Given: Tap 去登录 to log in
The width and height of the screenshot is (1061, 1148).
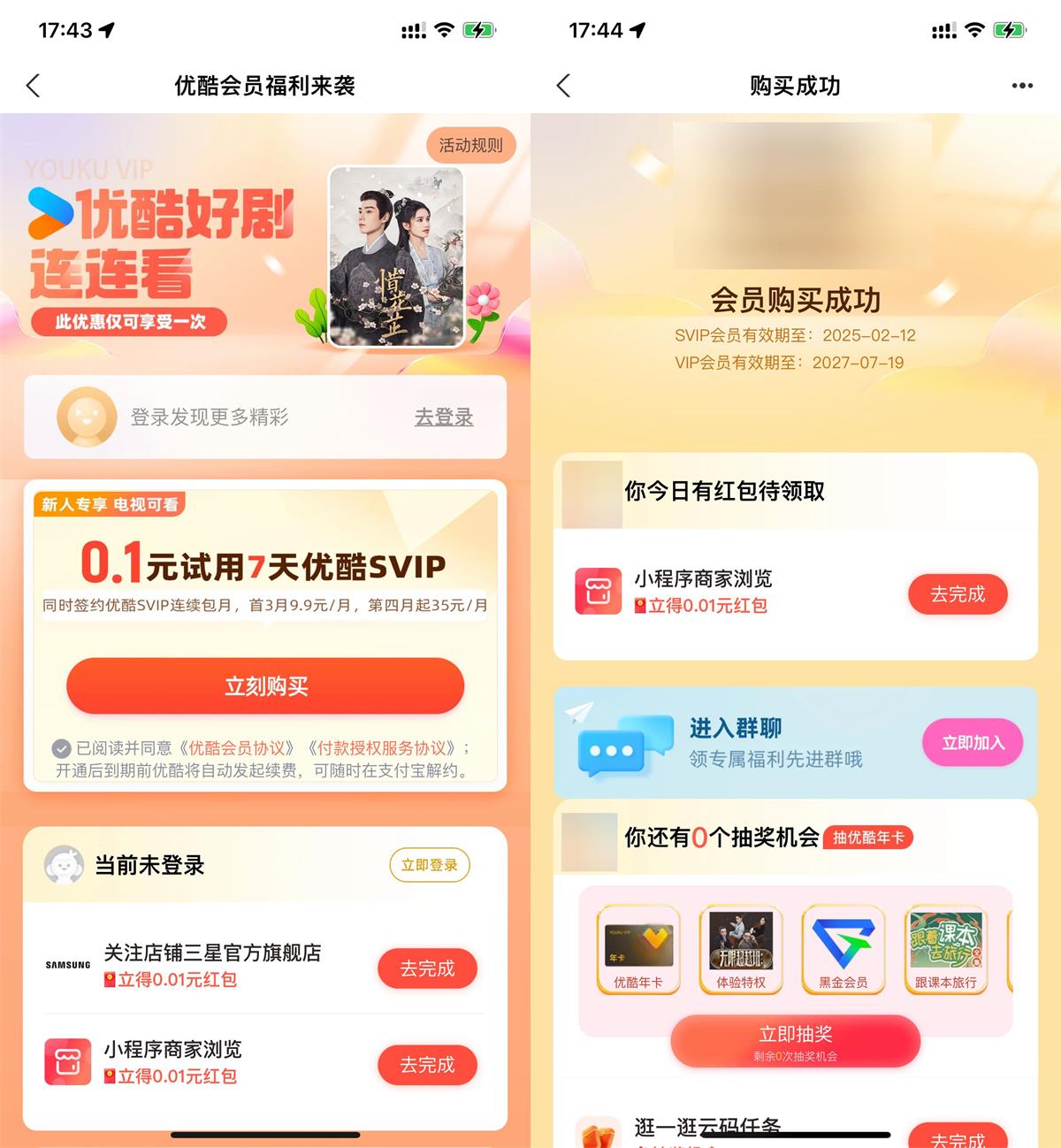Looking at the screenshot, I should [445, 417].
